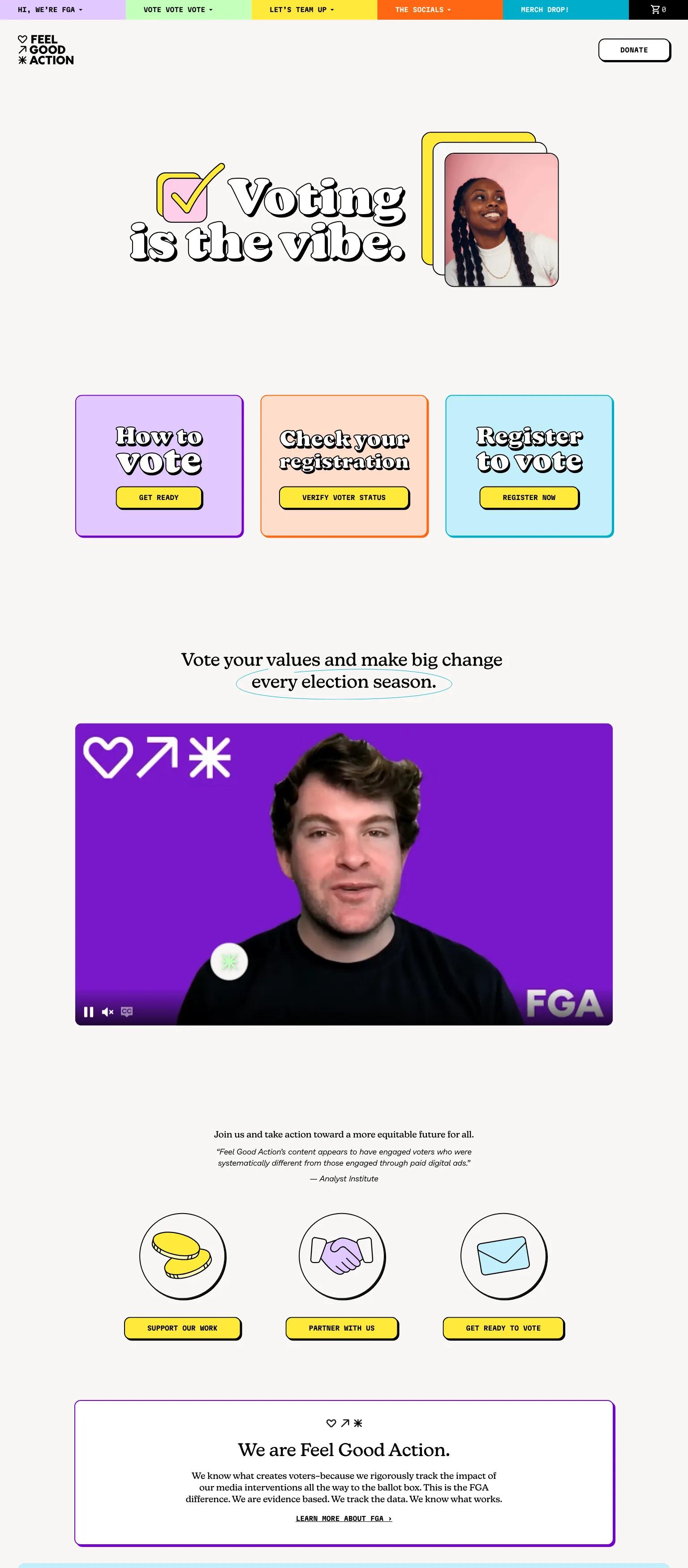688x1568 pixels.
Task: Open the Vote Vote Vote dropdown
Action: tap(178, 10)
